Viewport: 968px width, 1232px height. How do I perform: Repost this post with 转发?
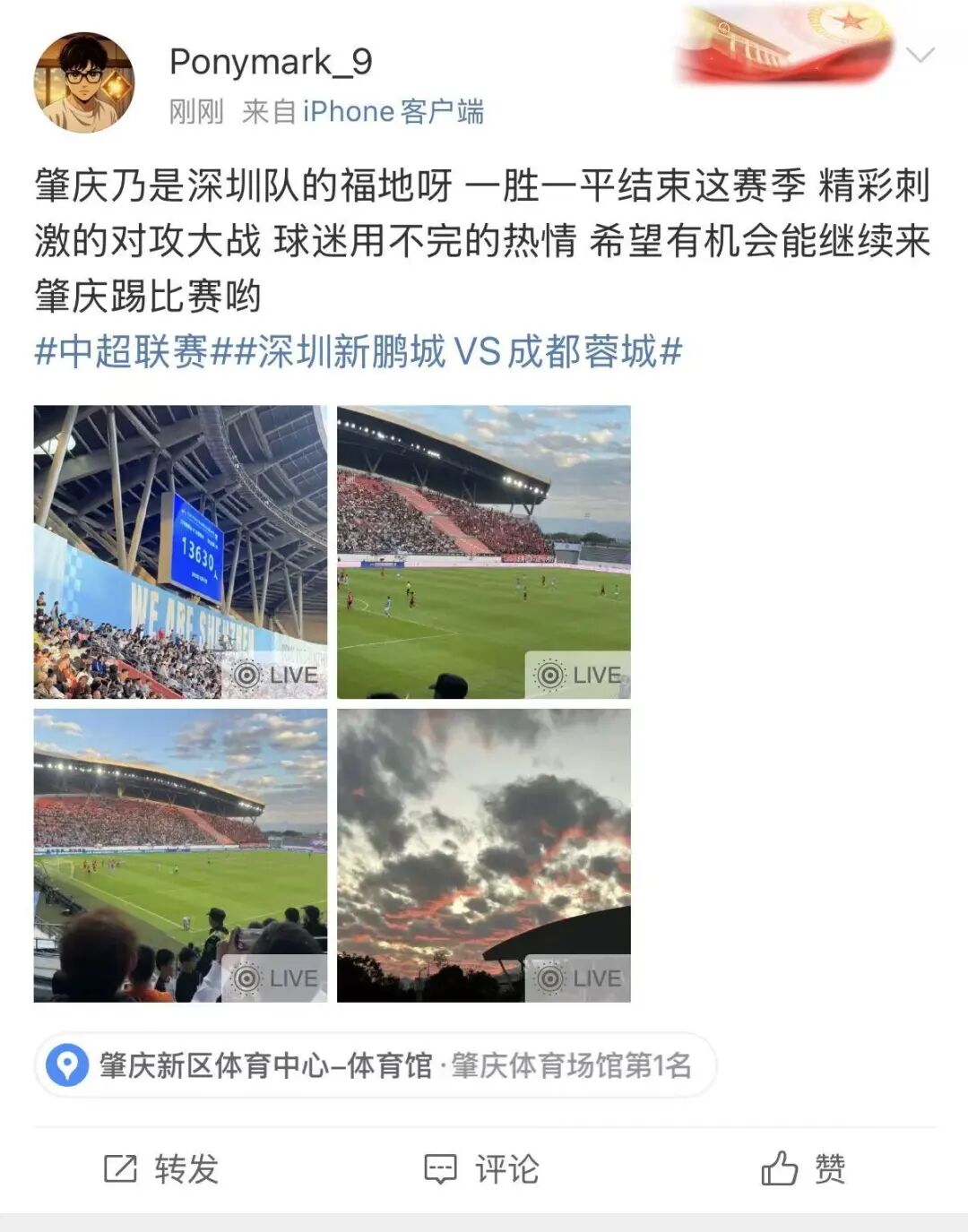[162, 1169]
